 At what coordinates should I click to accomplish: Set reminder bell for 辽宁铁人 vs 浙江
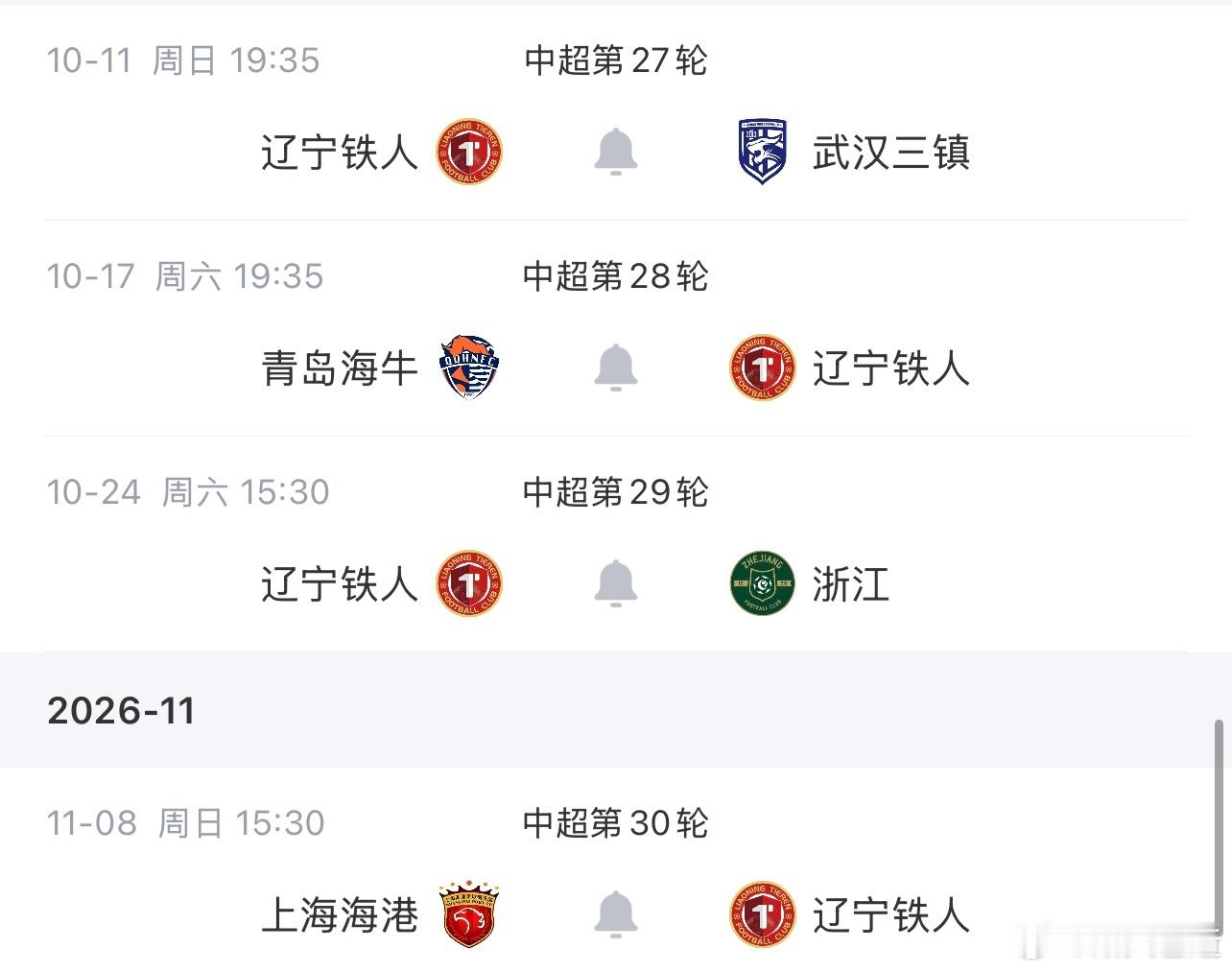(x=615, y=583)
